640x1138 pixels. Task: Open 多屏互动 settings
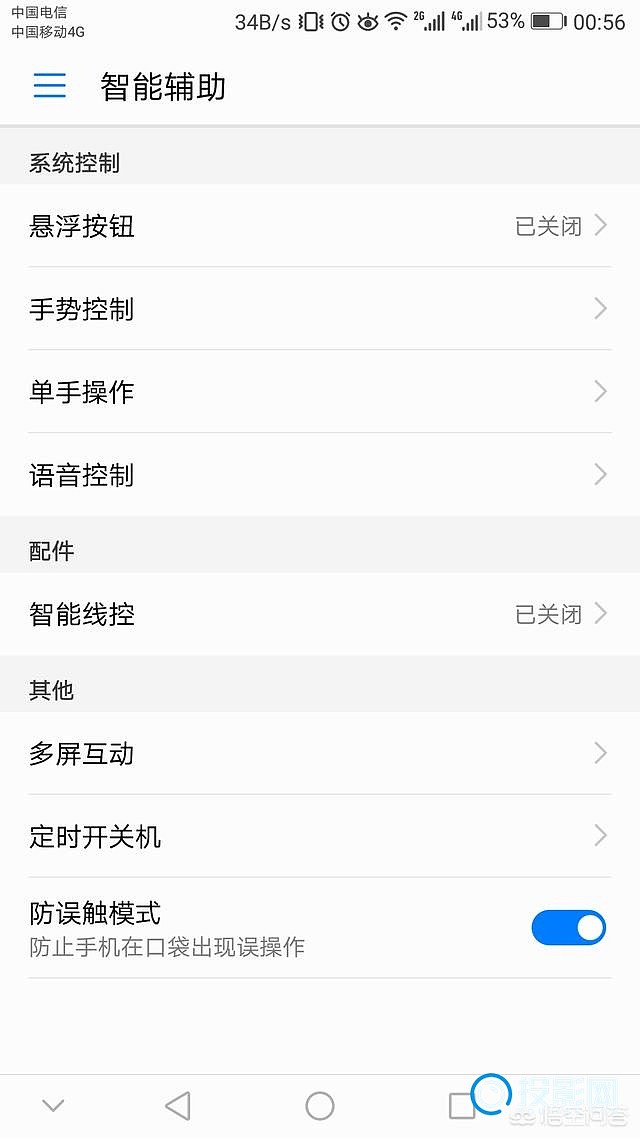tap(320, 753)
